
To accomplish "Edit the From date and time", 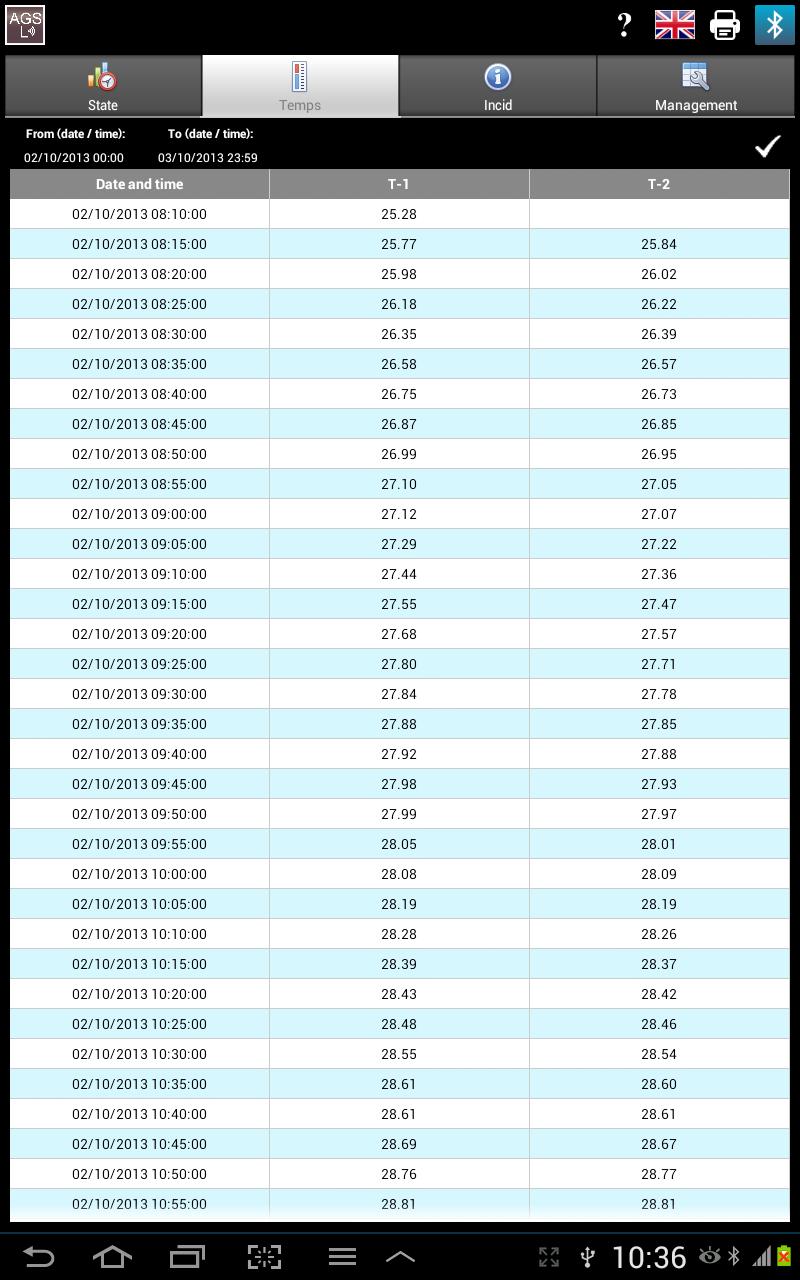I will pyautogui.click(x=74, y=157).
